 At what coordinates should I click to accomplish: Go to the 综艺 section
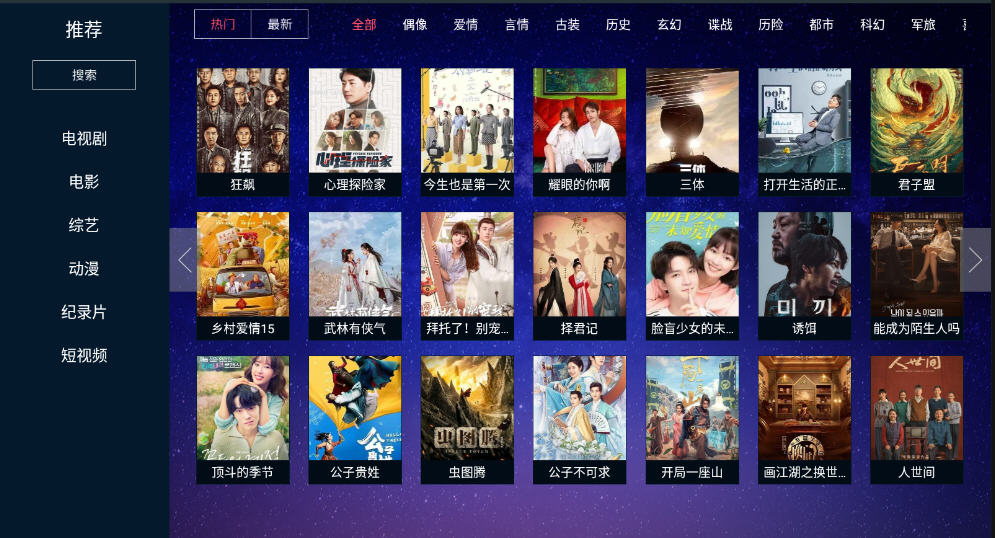84,225
